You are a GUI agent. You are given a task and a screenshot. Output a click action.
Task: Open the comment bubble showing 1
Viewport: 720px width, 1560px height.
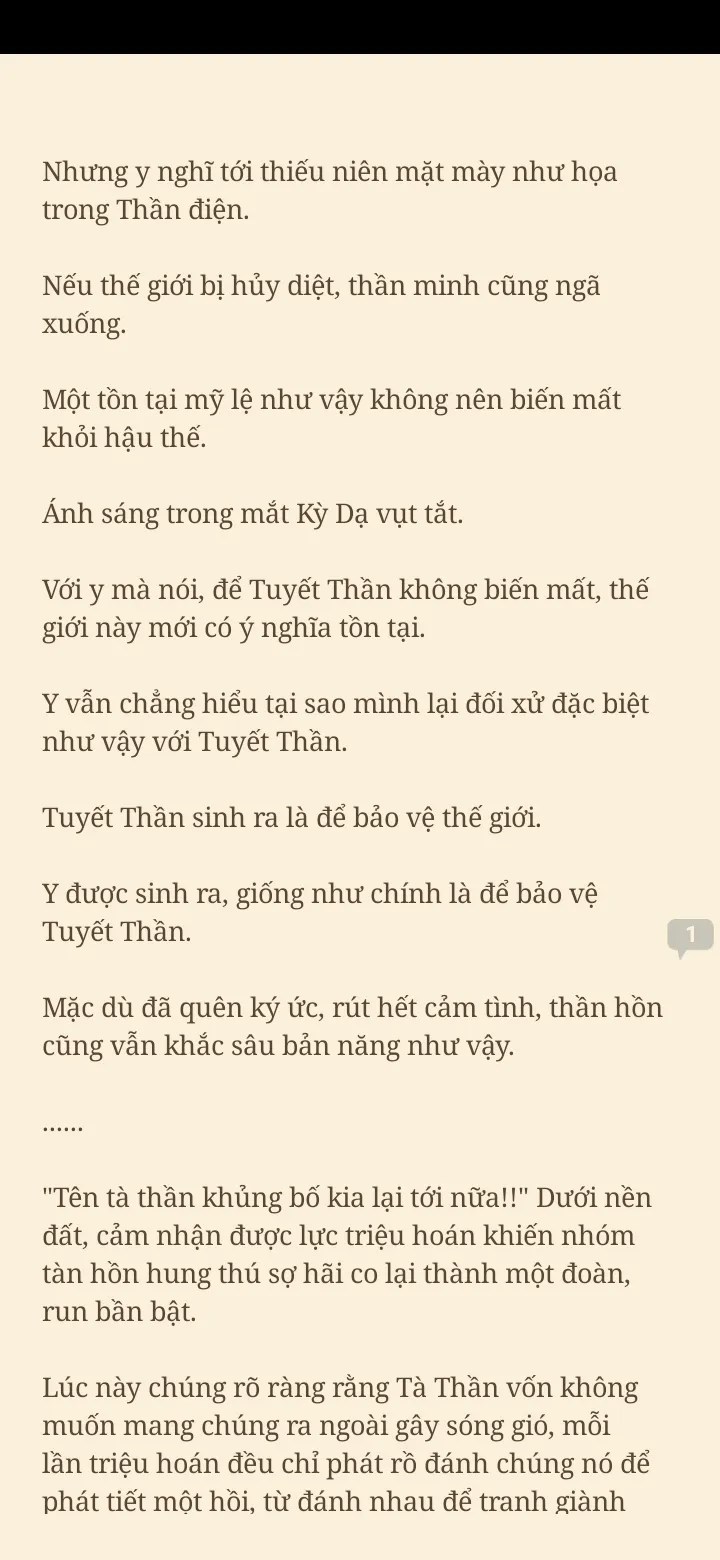(x=690, y=936)
